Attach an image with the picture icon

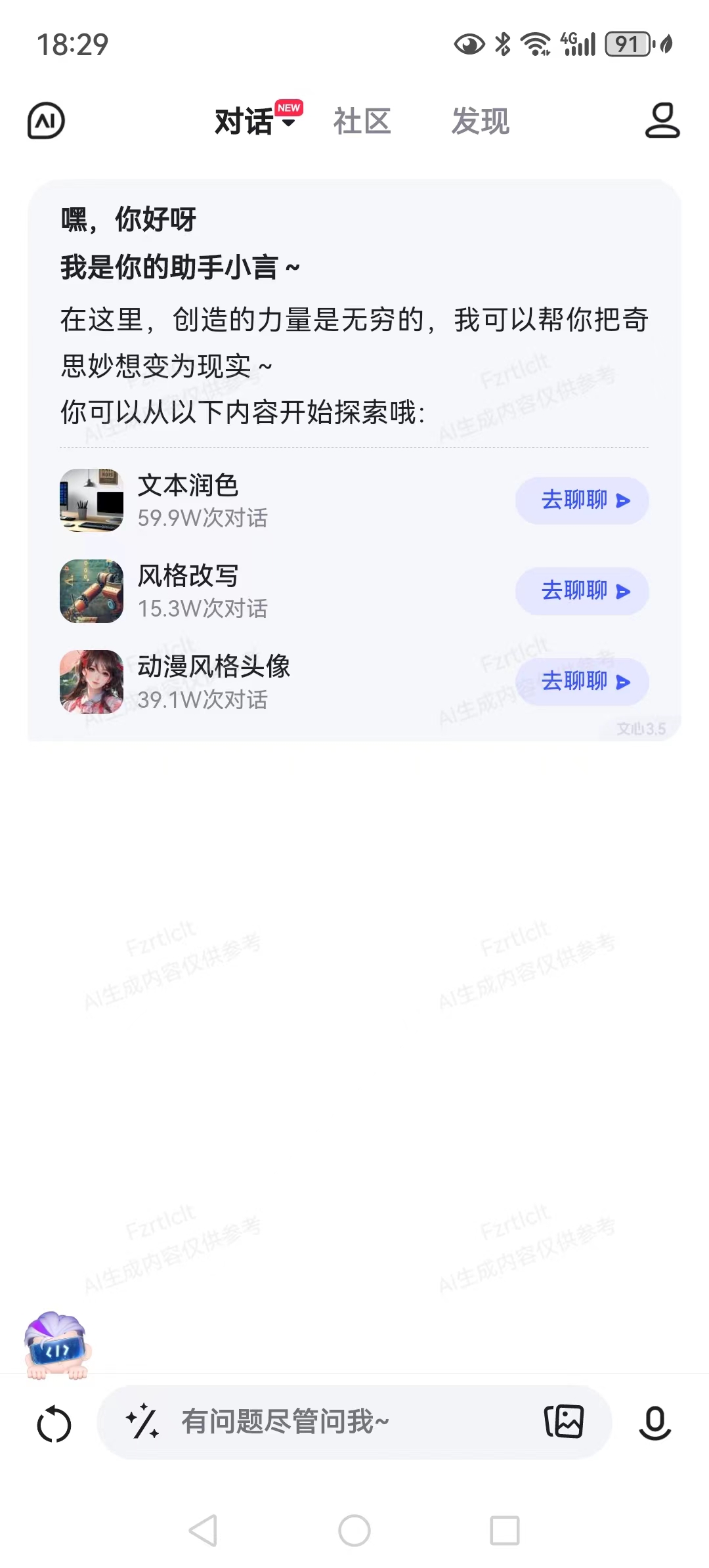tap(564, 1422)
